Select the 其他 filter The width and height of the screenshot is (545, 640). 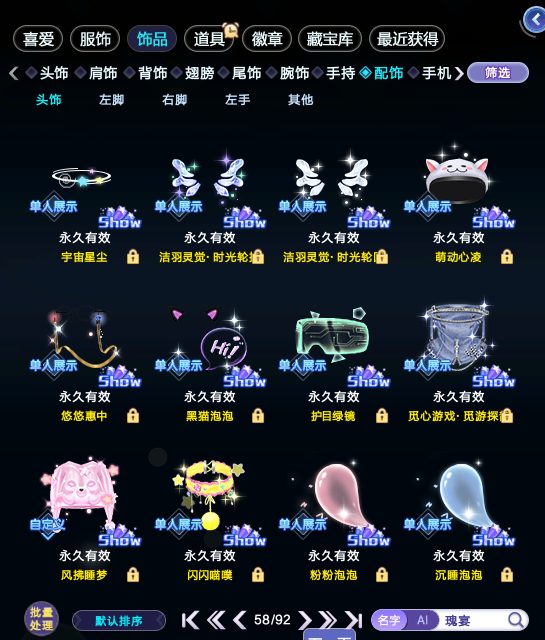coord(300,100)
